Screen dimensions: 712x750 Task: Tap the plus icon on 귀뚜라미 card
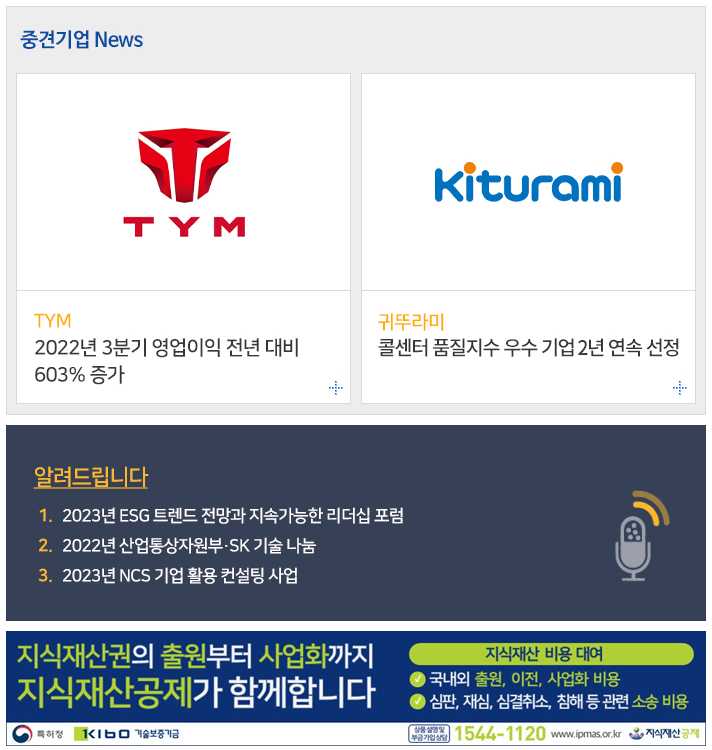[680, 388]
